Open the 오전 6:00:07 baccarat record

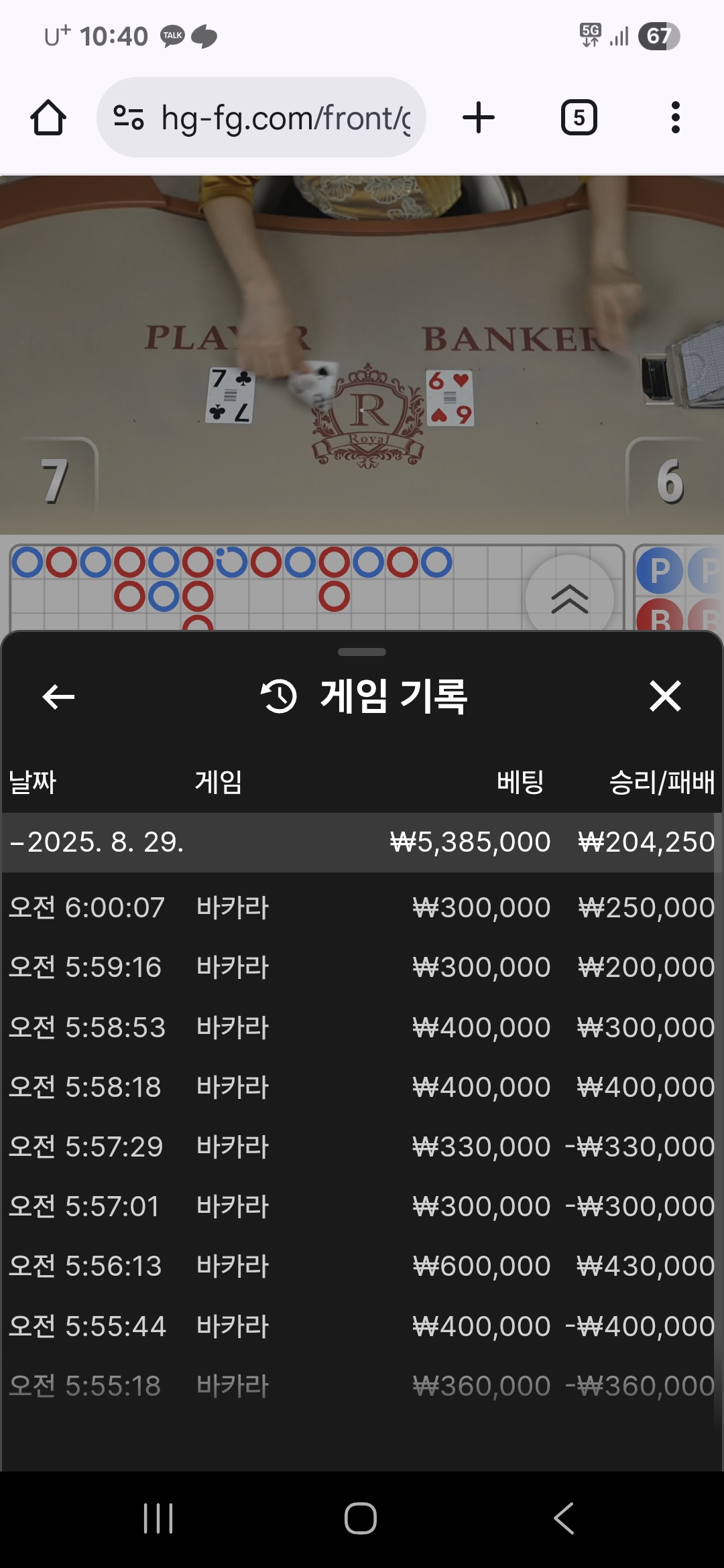362,908
